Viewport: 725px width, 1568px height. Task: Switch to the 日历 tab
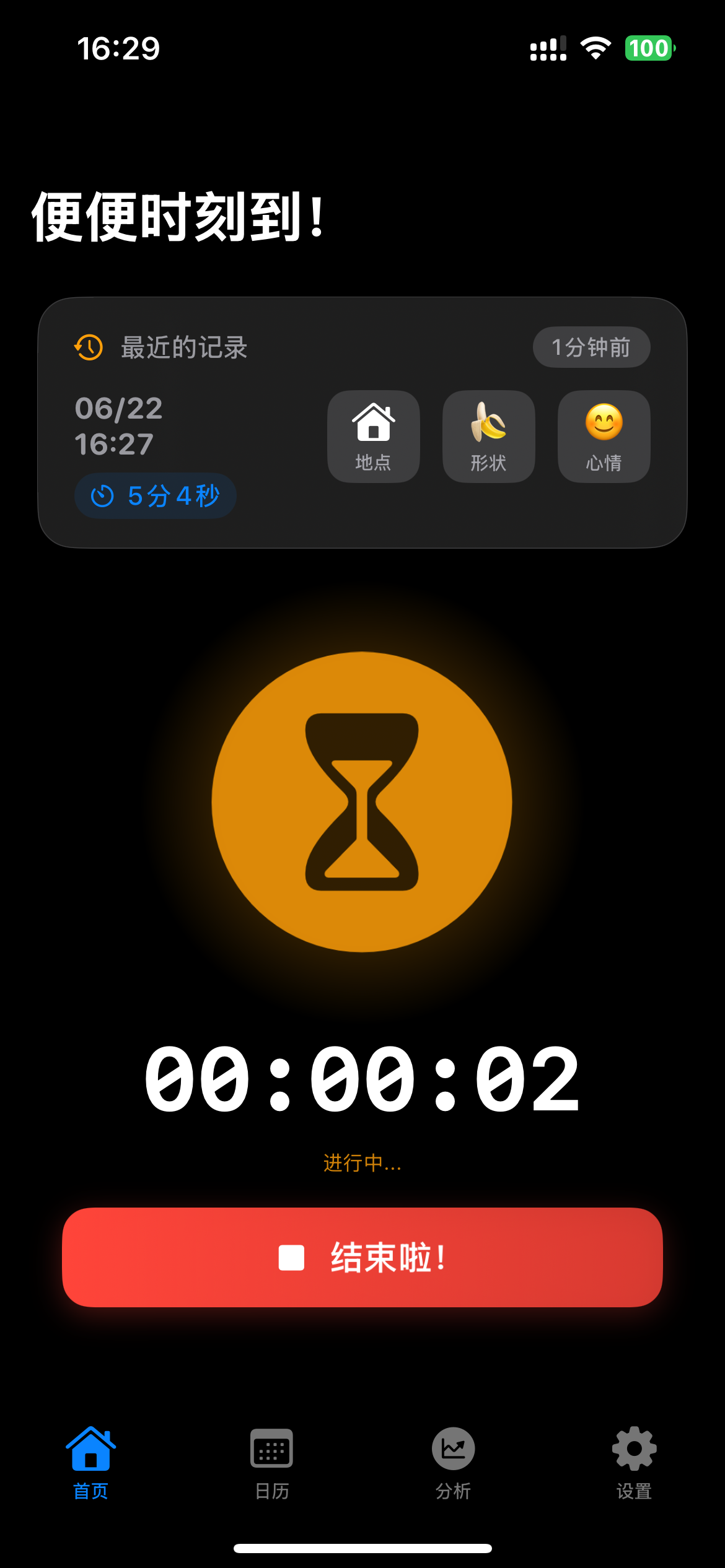(x=271, y=1463)
